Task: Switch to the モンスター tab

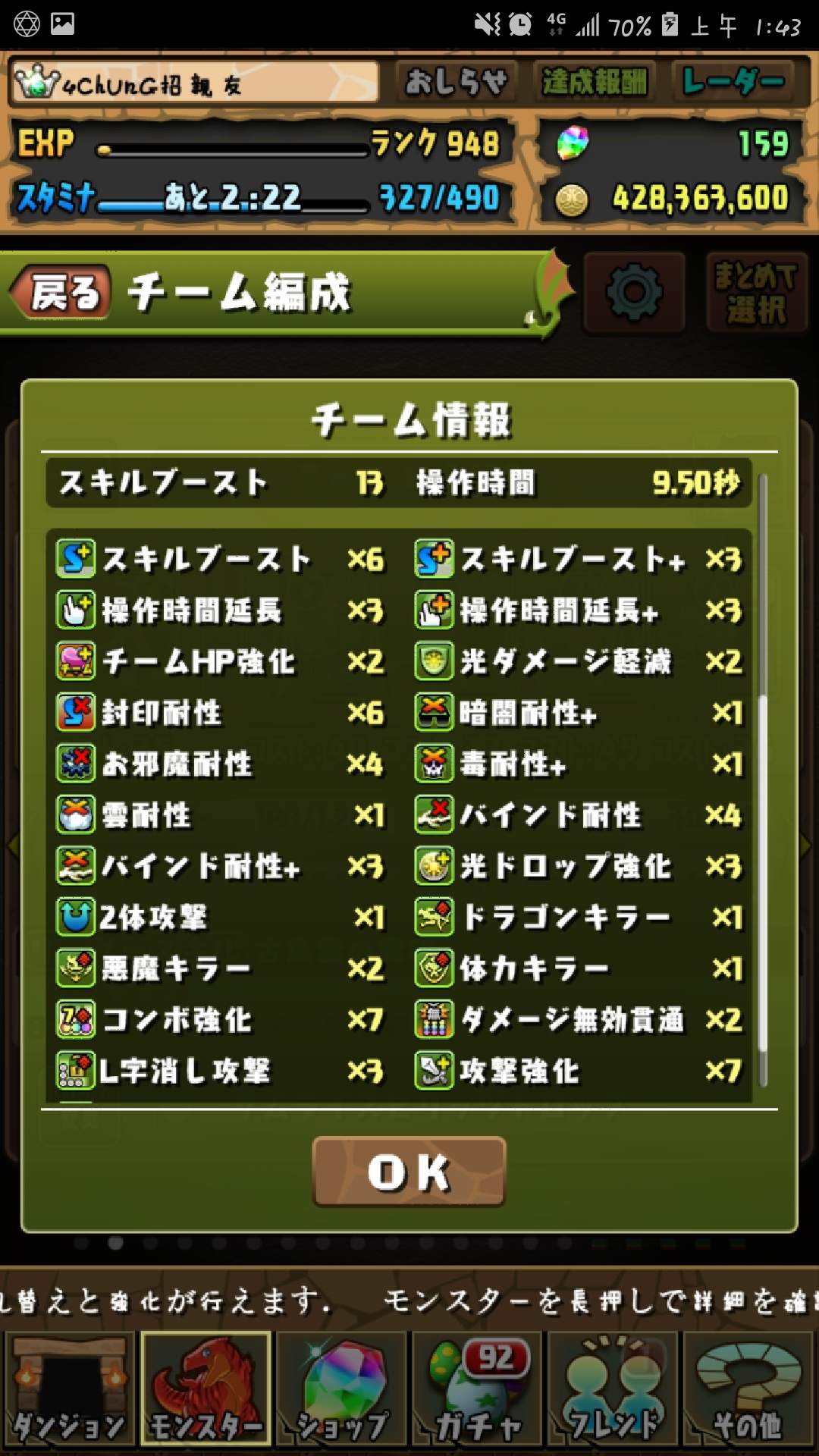Action: pyautogui.click(x=205, y=1390)
